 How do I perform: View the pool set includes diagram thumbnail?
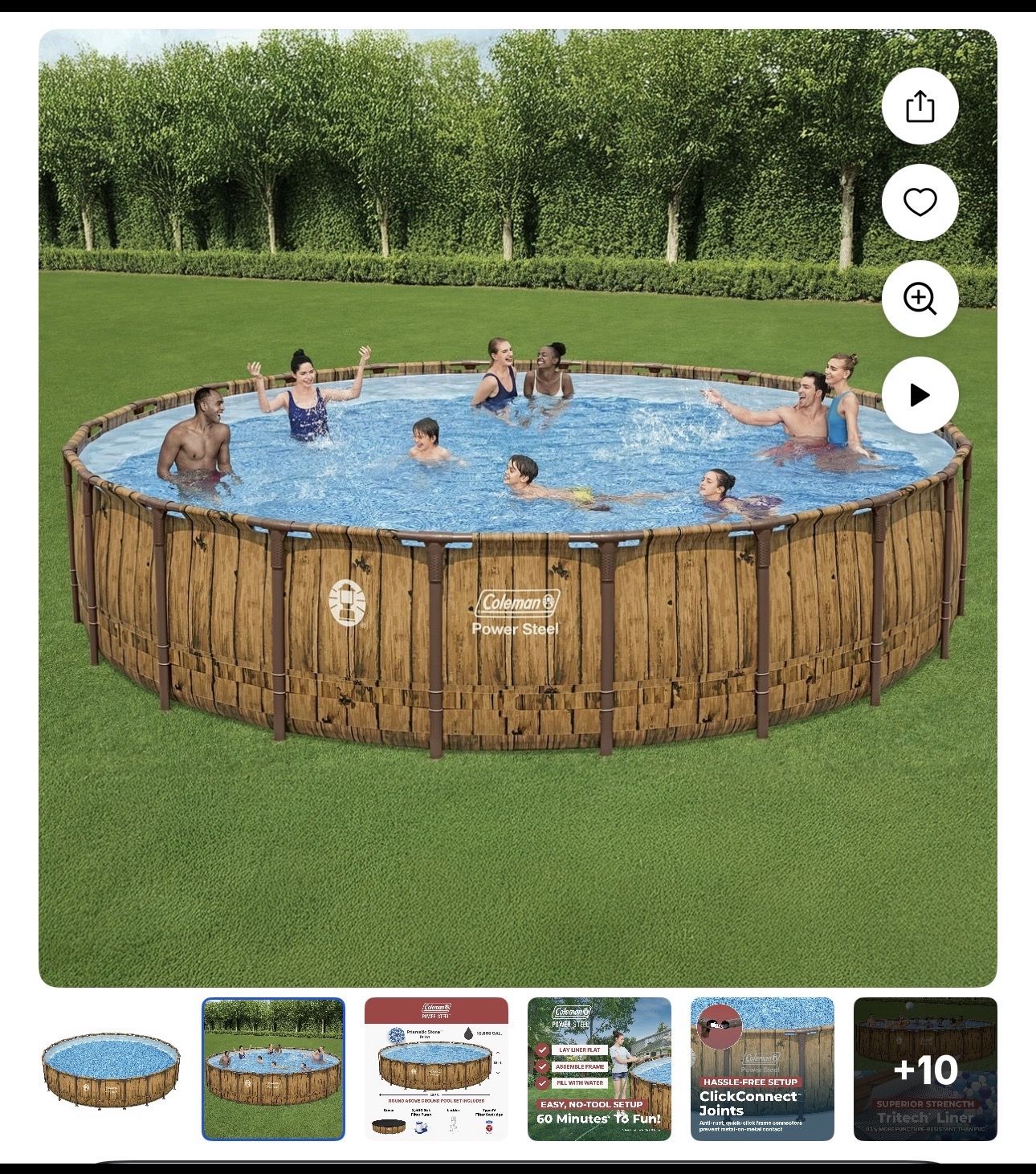coord(436,1069)
